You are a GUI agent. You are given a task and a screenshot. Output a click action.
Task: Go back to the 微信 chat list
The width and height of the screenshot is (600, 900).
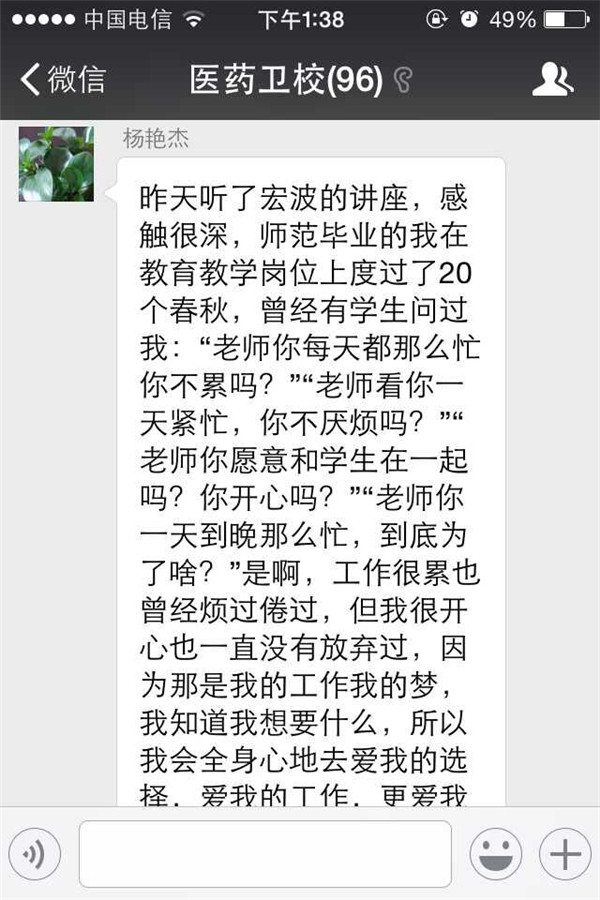tap(62, 80)
